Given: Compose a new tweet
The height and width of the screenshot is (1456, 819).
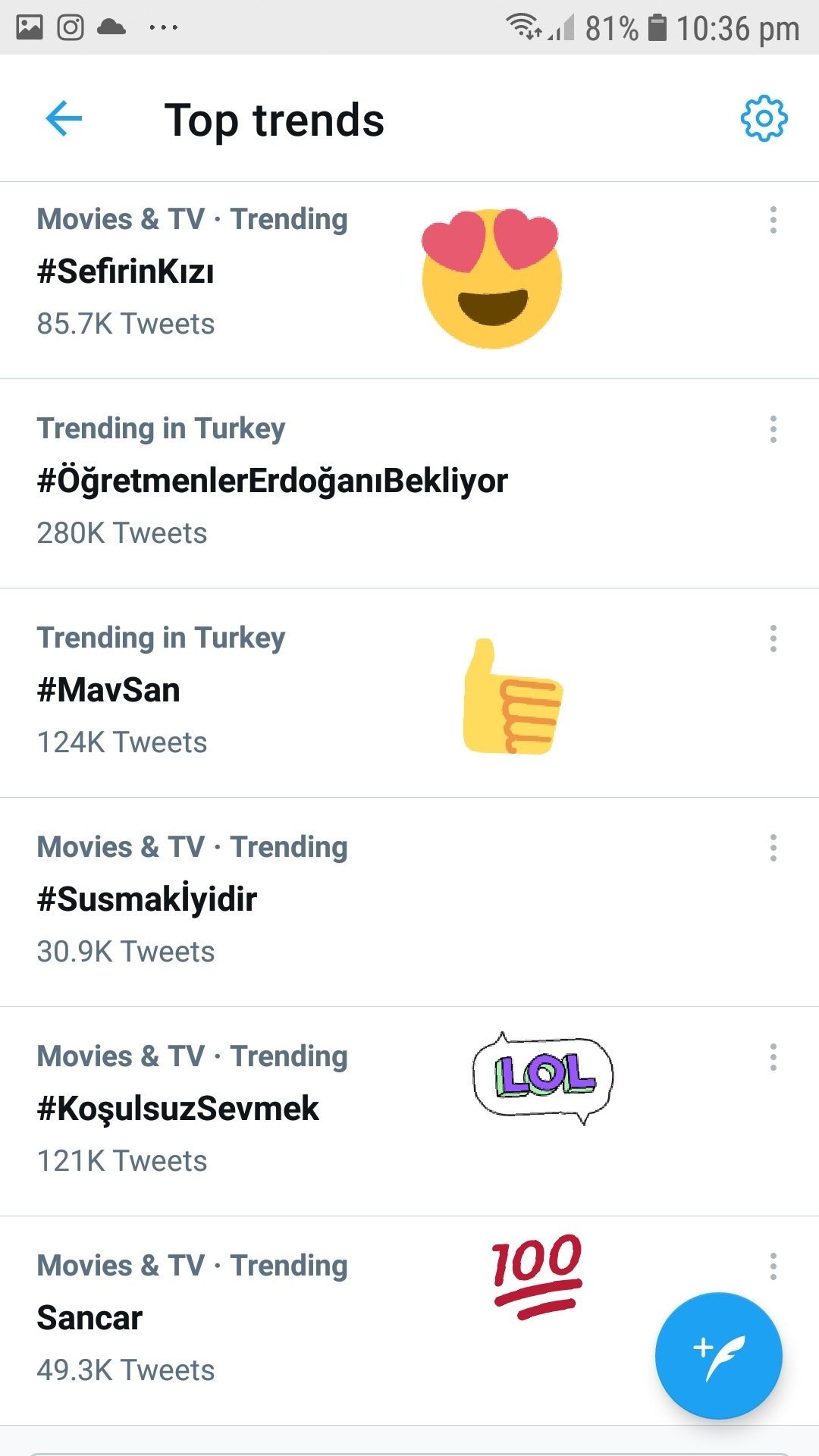Looking at the screenshot, I should point(718,1355).
